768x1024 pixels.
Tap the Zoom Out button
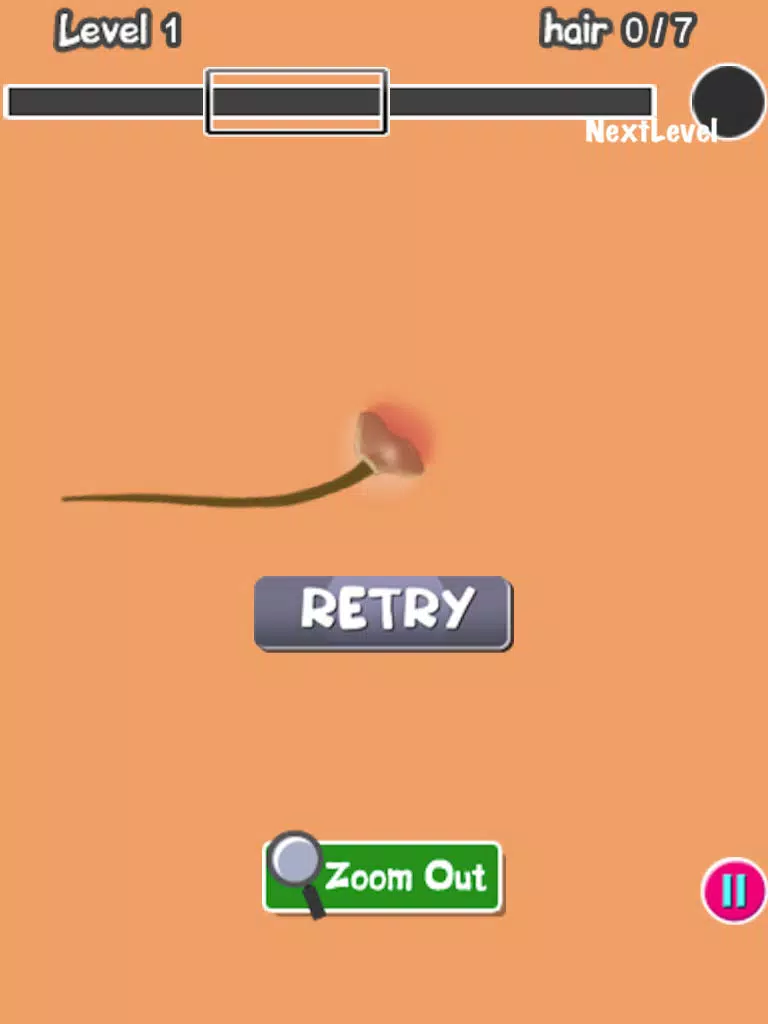click(383, 877)
